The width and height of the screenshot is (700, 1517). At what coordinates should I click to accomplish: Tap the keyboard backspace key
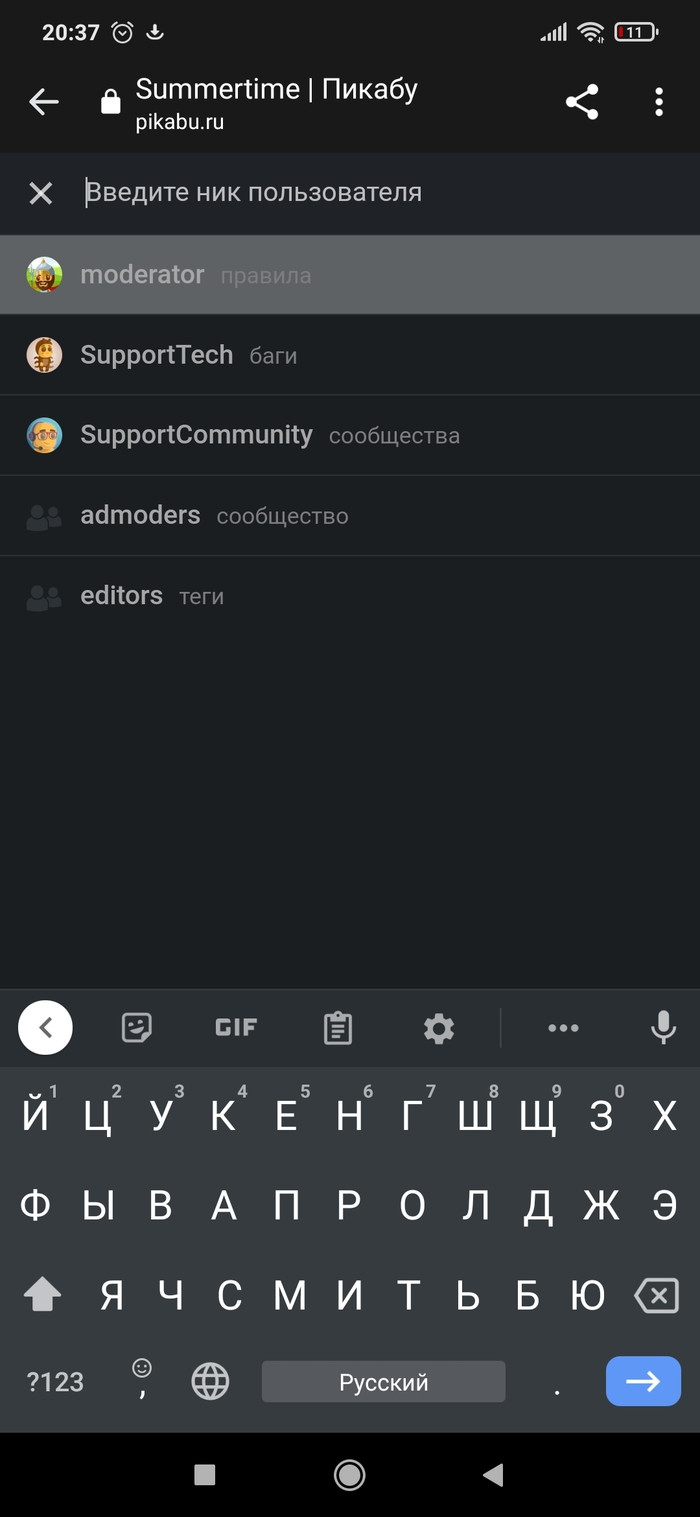point(656,1297)
